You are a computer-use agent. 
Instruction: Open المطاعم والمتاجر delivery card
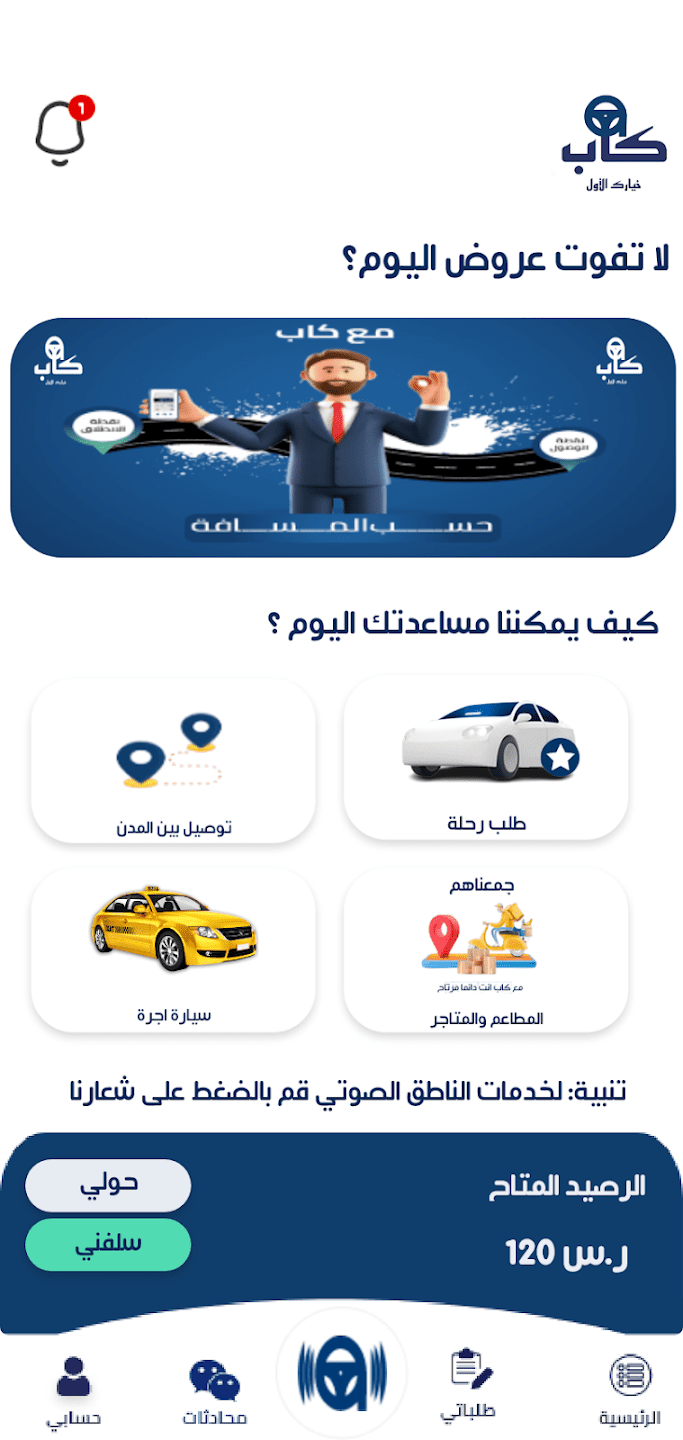(x=486, y=950)
